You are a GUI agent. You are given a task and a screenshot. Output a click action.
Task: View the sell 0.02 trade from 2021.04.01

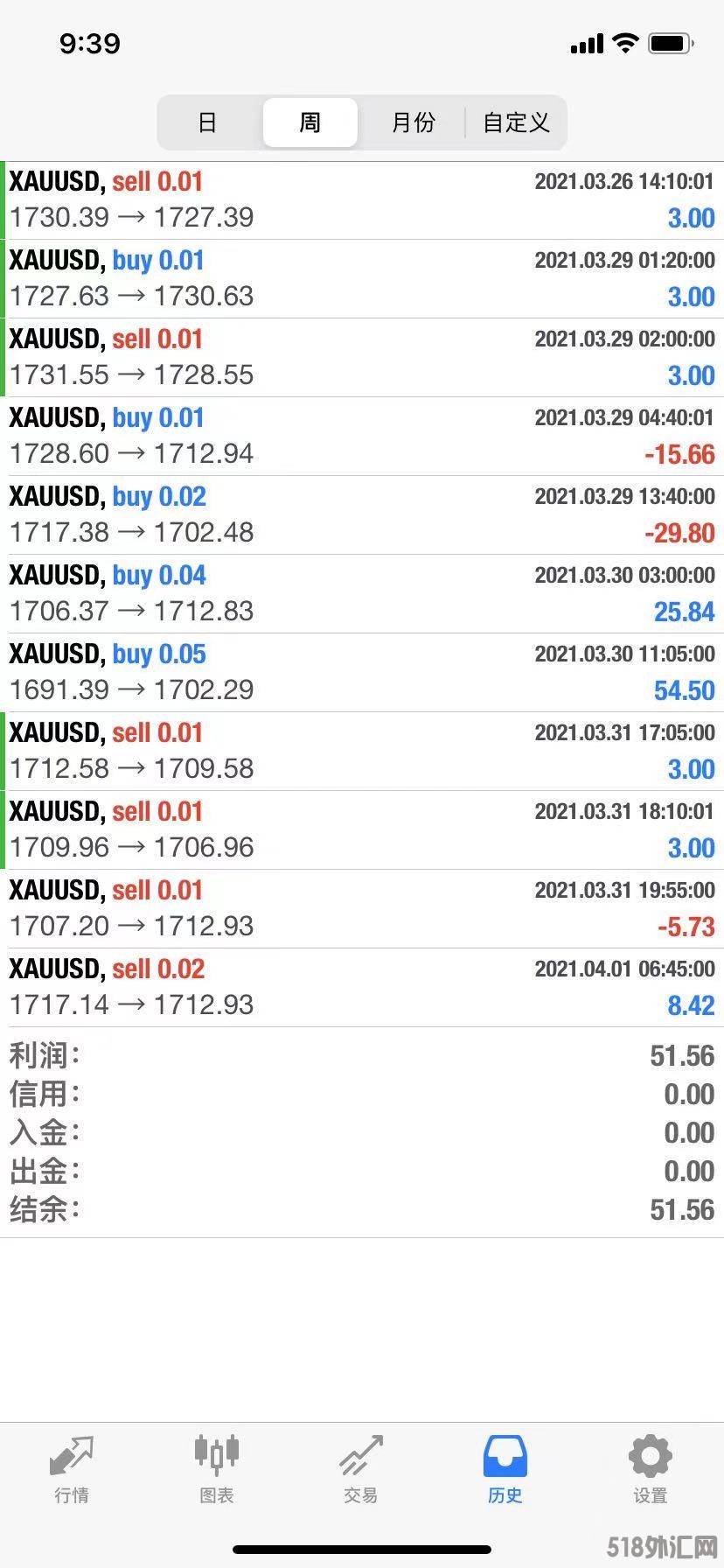pyautogui.click(x=362, y=988)
